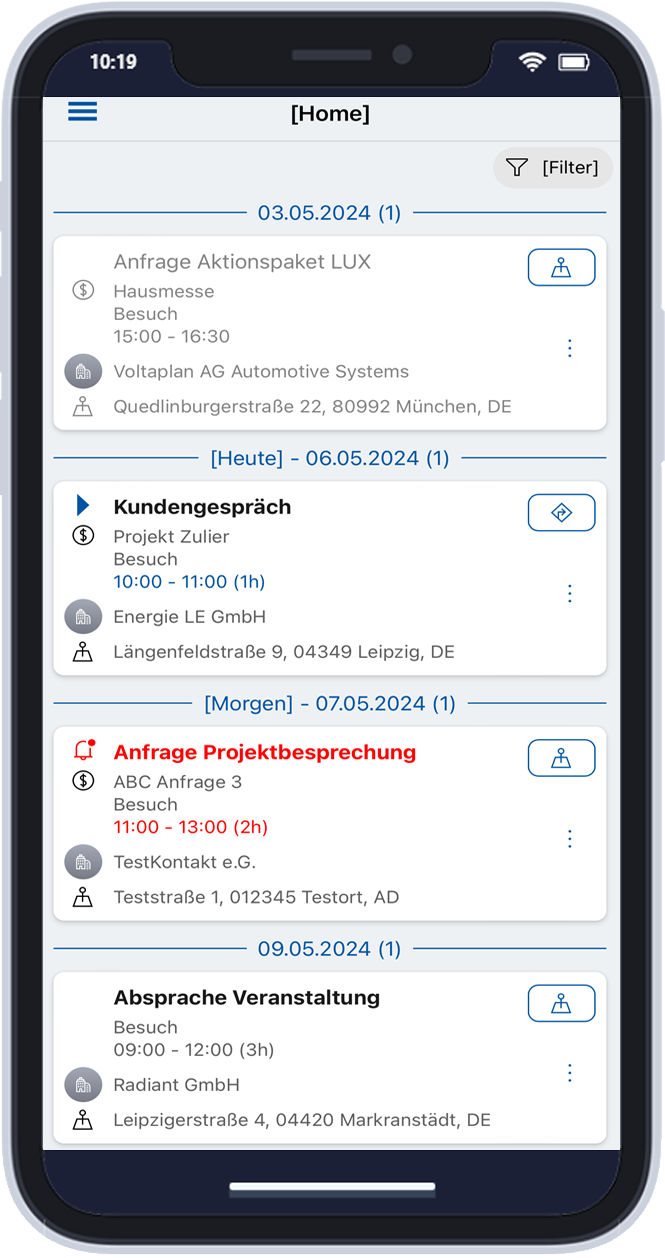
Task: Open more options for Absprache Veranstaltung
Action: [570, 1073]
